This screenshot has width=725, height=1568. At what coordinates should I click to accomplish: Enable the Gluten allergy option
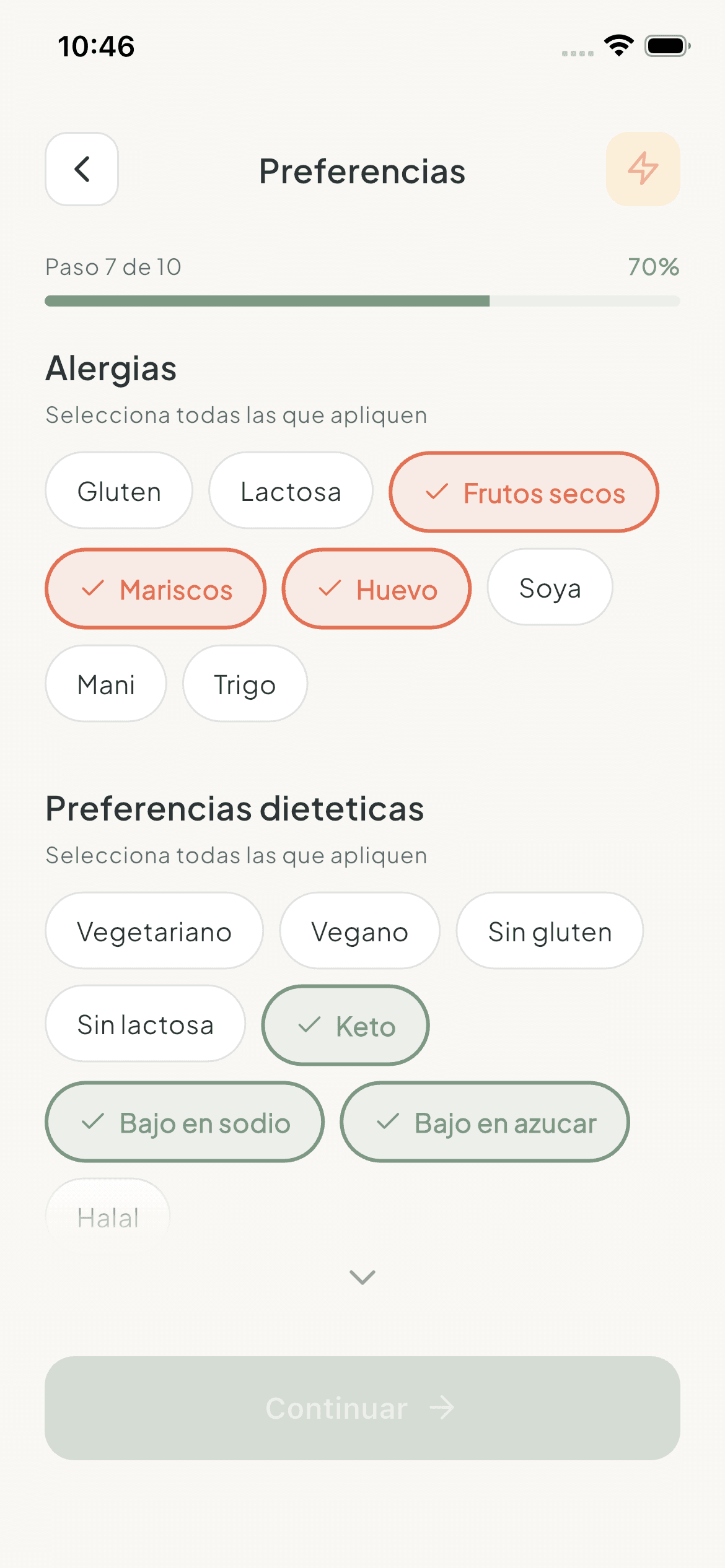tap(118, 490)
